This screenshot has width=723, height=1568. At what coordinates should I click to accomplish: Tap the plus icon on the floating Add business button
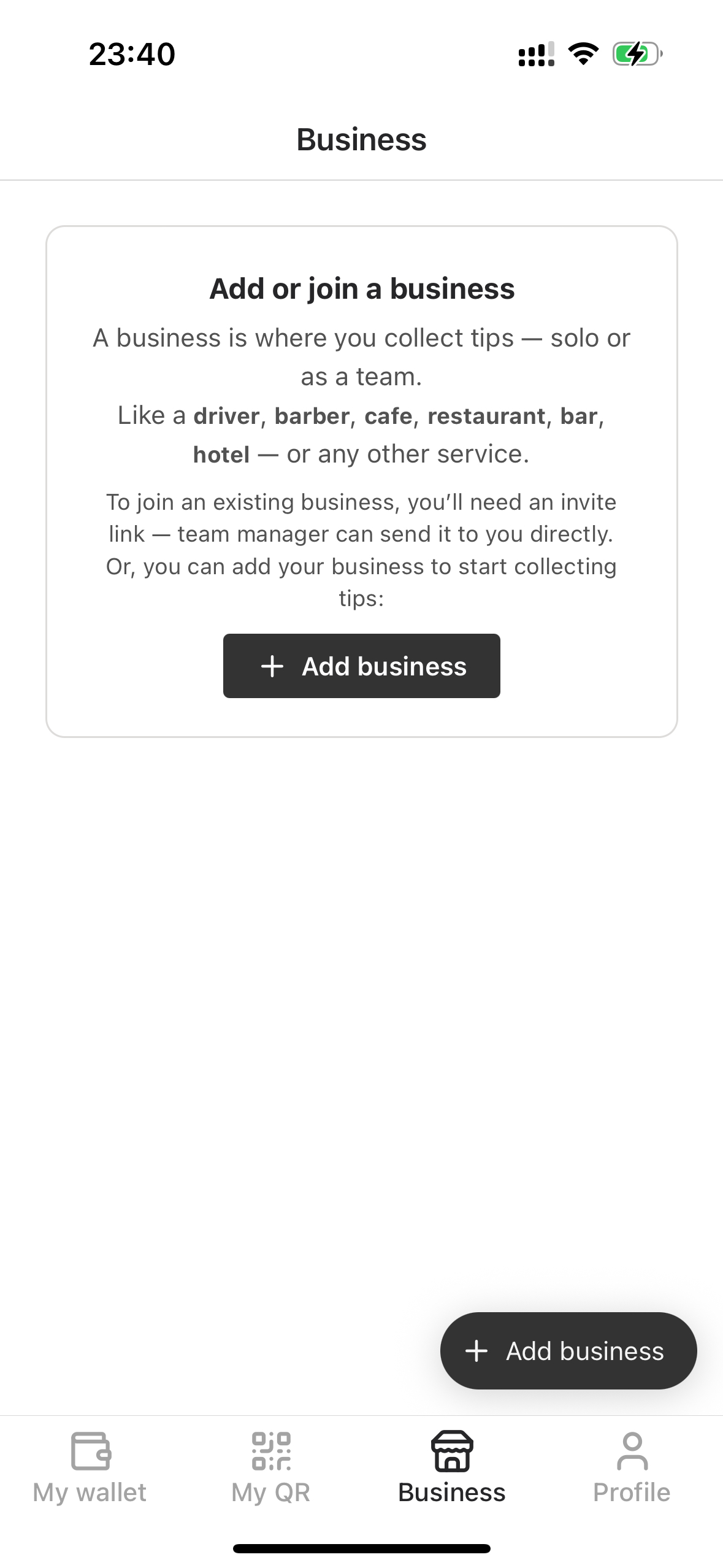(x=477, y=1350)
